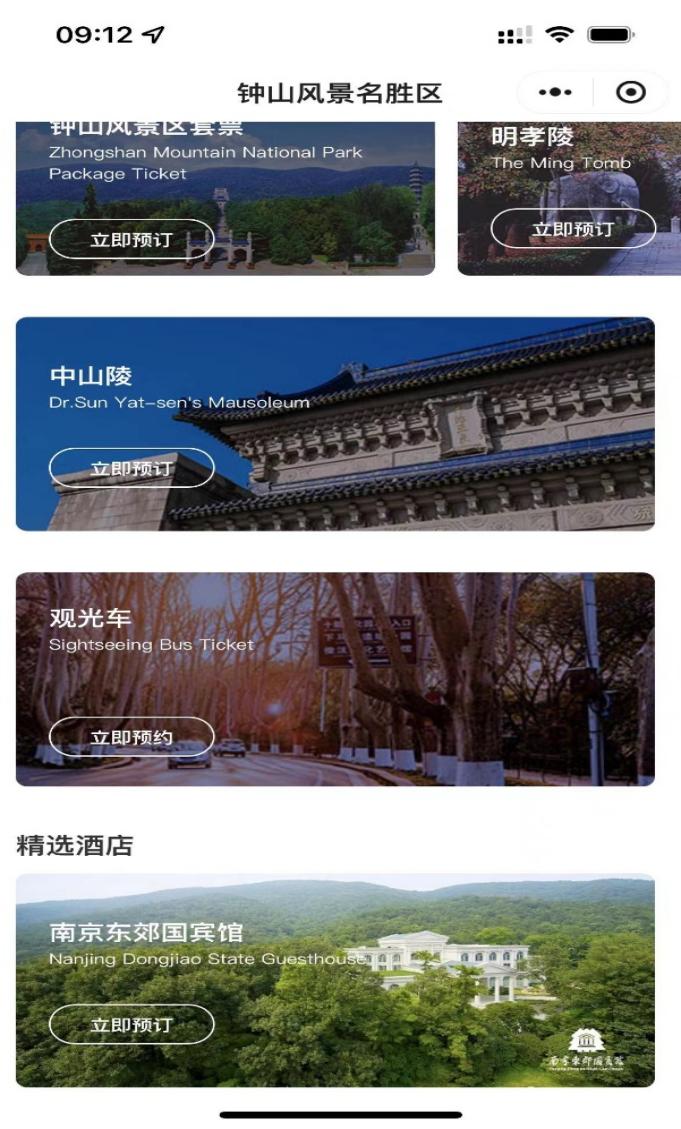Book Dr. Sun Yat-sen's Mausoleum now
This screenshot has width=681, height=1129.
(x=131, y=468)
